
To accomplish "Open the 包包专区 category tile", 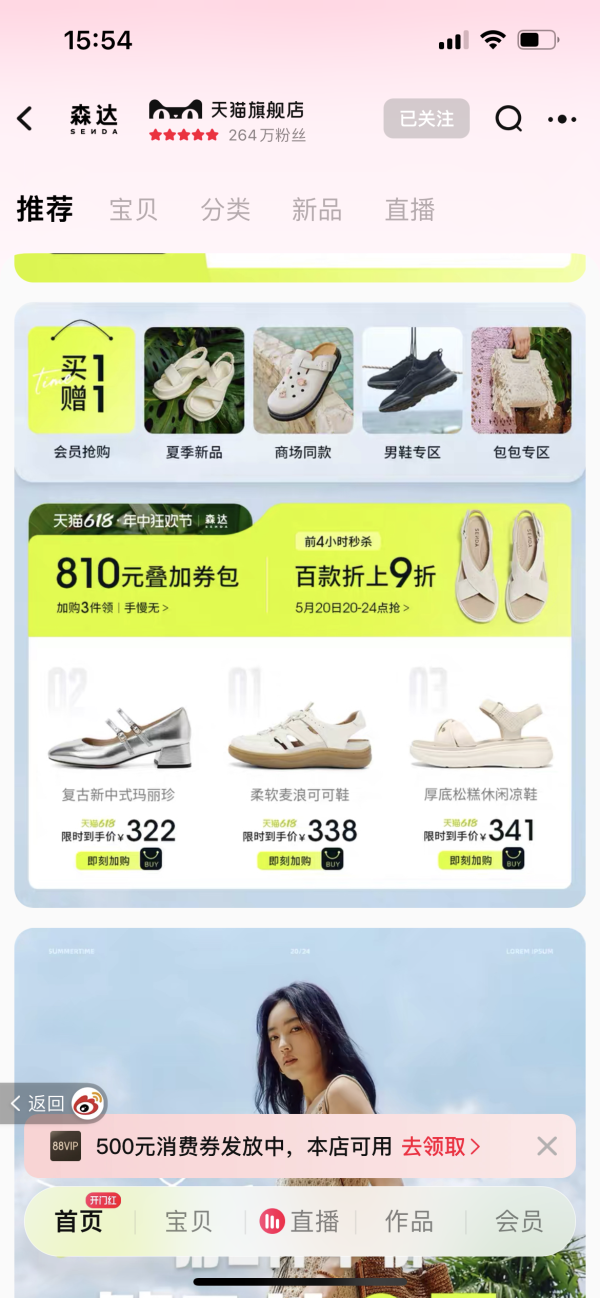I will pyautogui.click(x=521, y=393).
